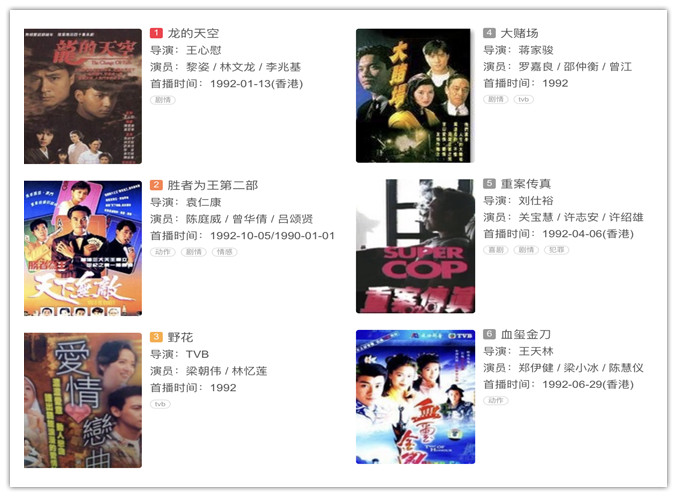This screenshot has width=677, height=497.
Task: Open the 血玺金刀 poster
Action: point(413,398)
